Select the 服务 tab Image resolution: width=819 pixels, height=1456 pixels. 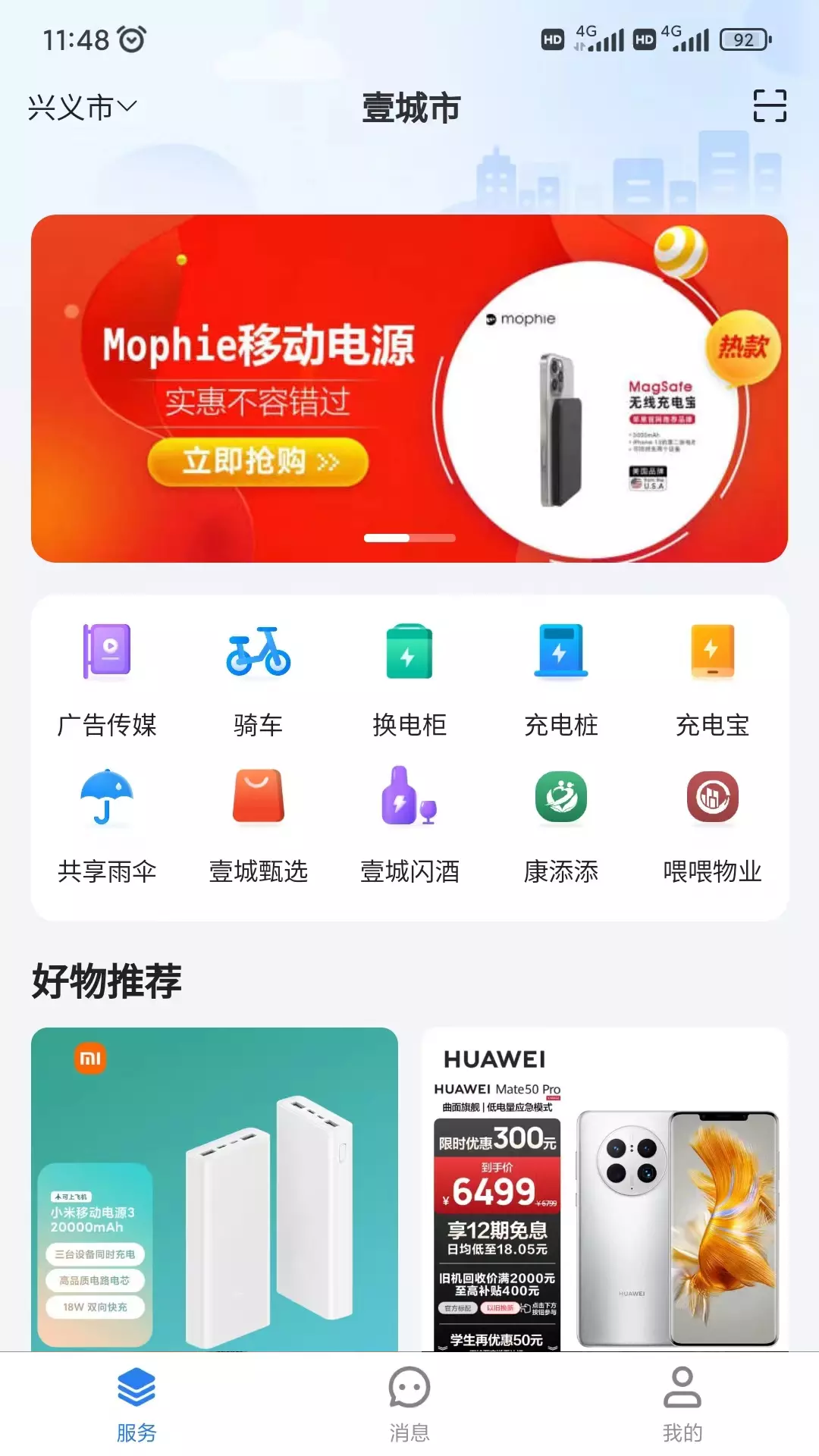pyautogui.click(x=136, y=1404)
